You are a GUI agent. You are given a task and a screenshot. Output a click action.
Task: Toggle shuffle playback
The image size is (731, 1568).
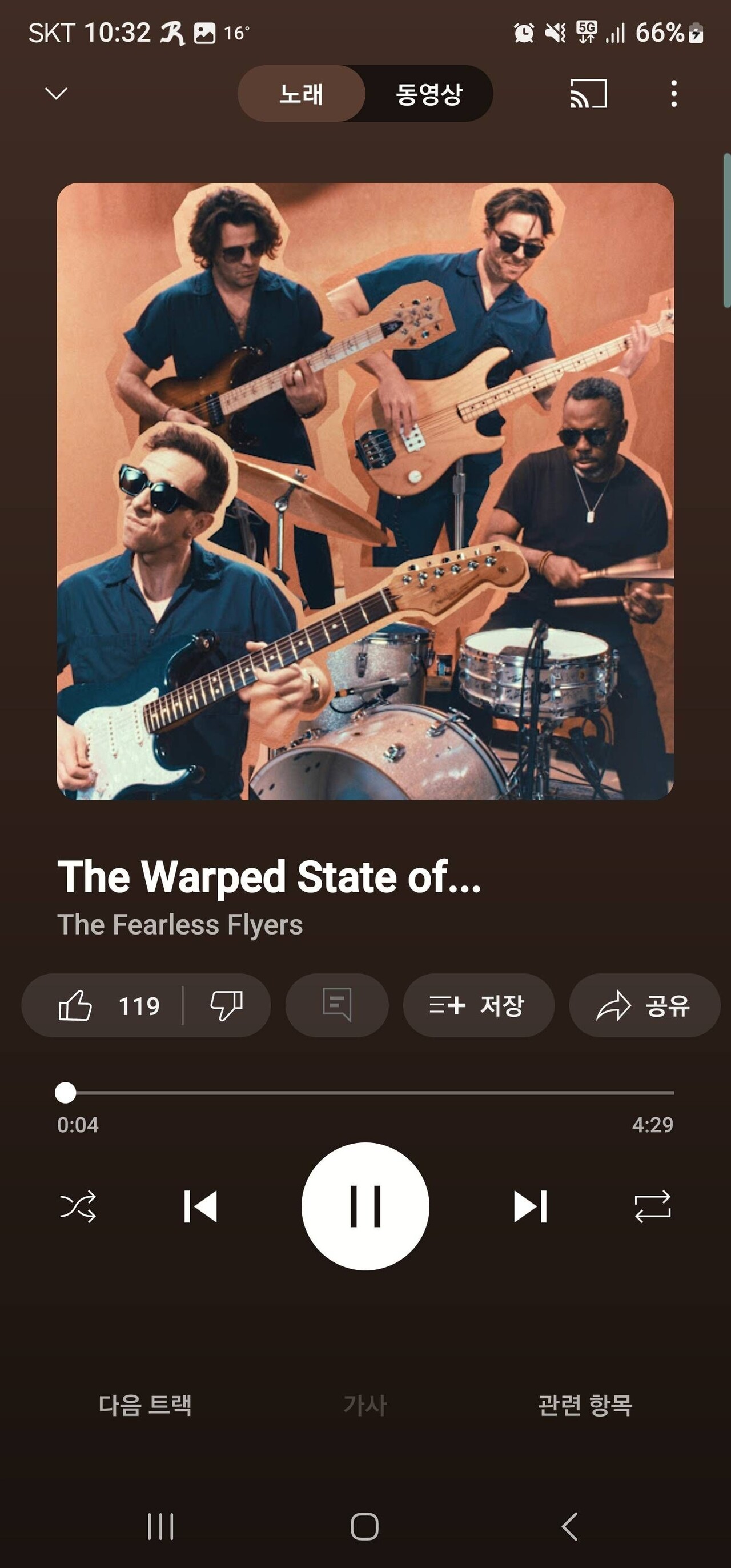coord(78,1206)
